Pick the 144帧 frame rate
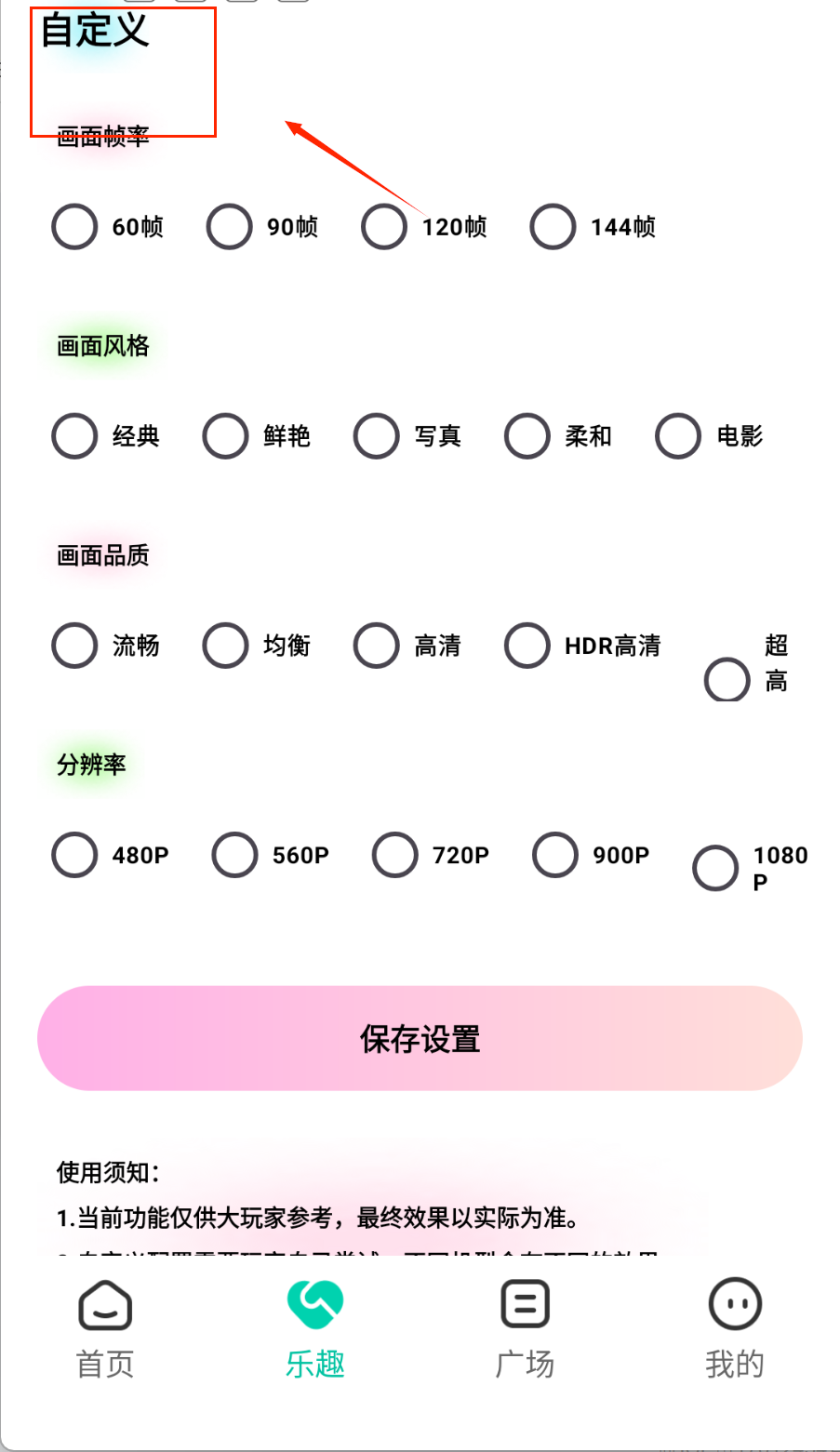This screenshot has width=840, height=1452. tap(553, 227)
